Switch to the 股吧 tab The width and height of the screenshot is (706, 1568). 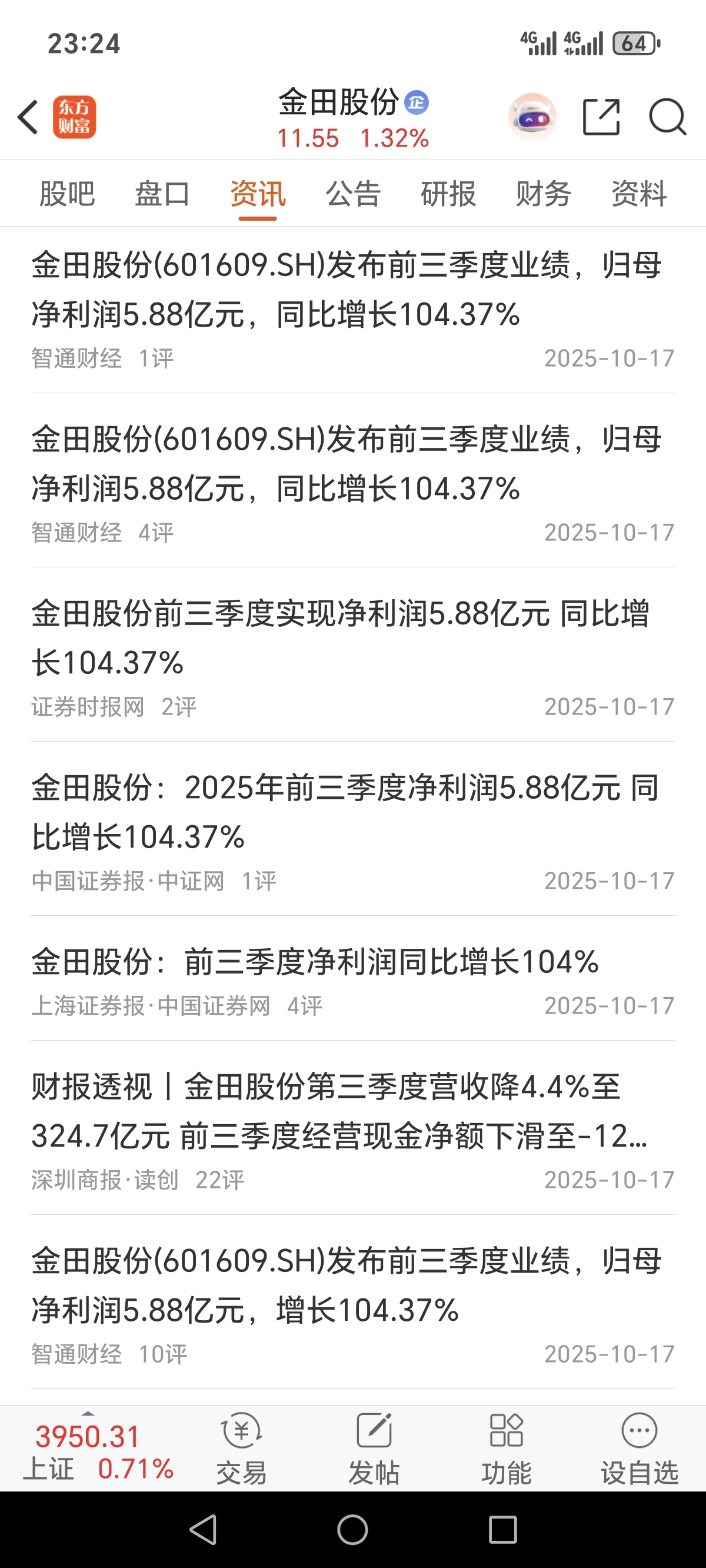tap(67, 194)
